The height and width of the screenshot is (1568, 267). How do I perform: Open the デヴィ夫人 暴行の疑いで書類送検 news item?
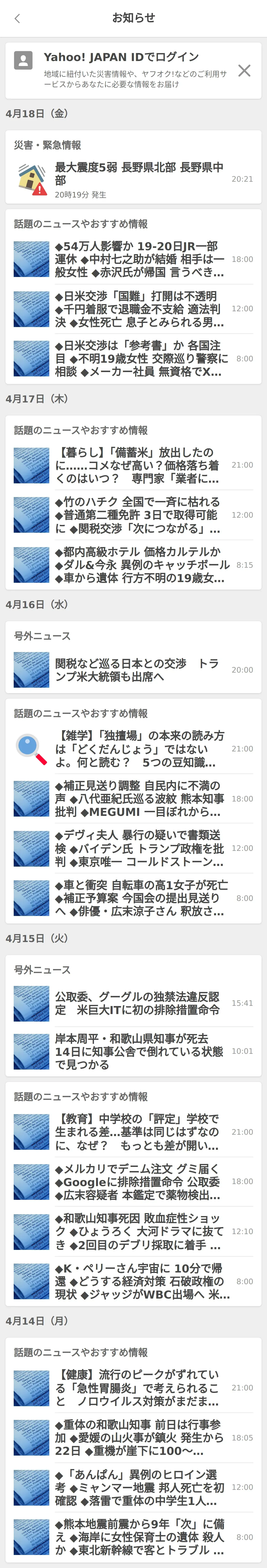[134, 848]
